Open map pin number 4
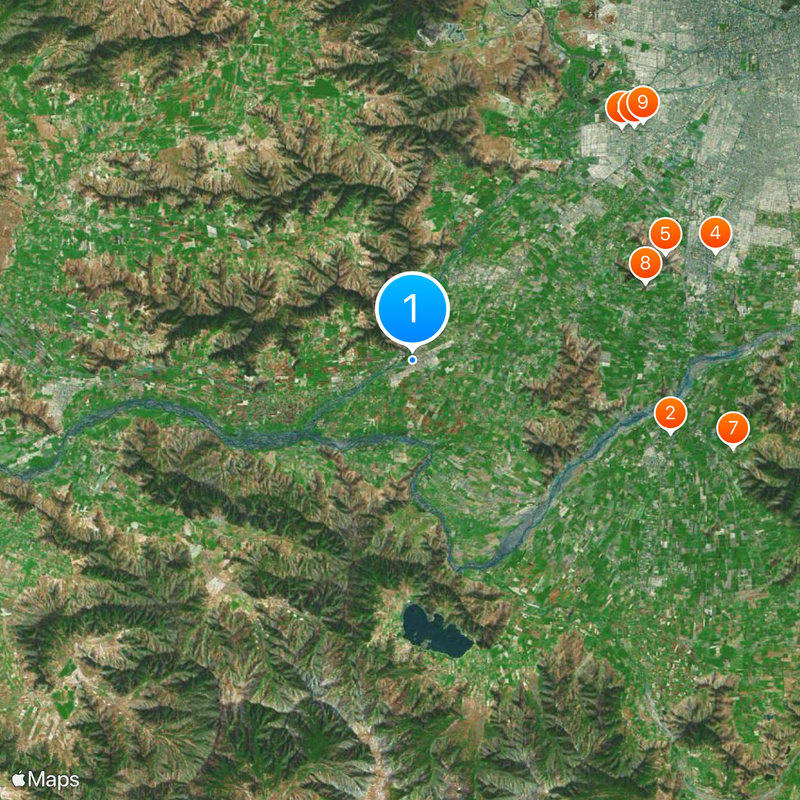The image size is (800, 800). click(x=714, y=233)
